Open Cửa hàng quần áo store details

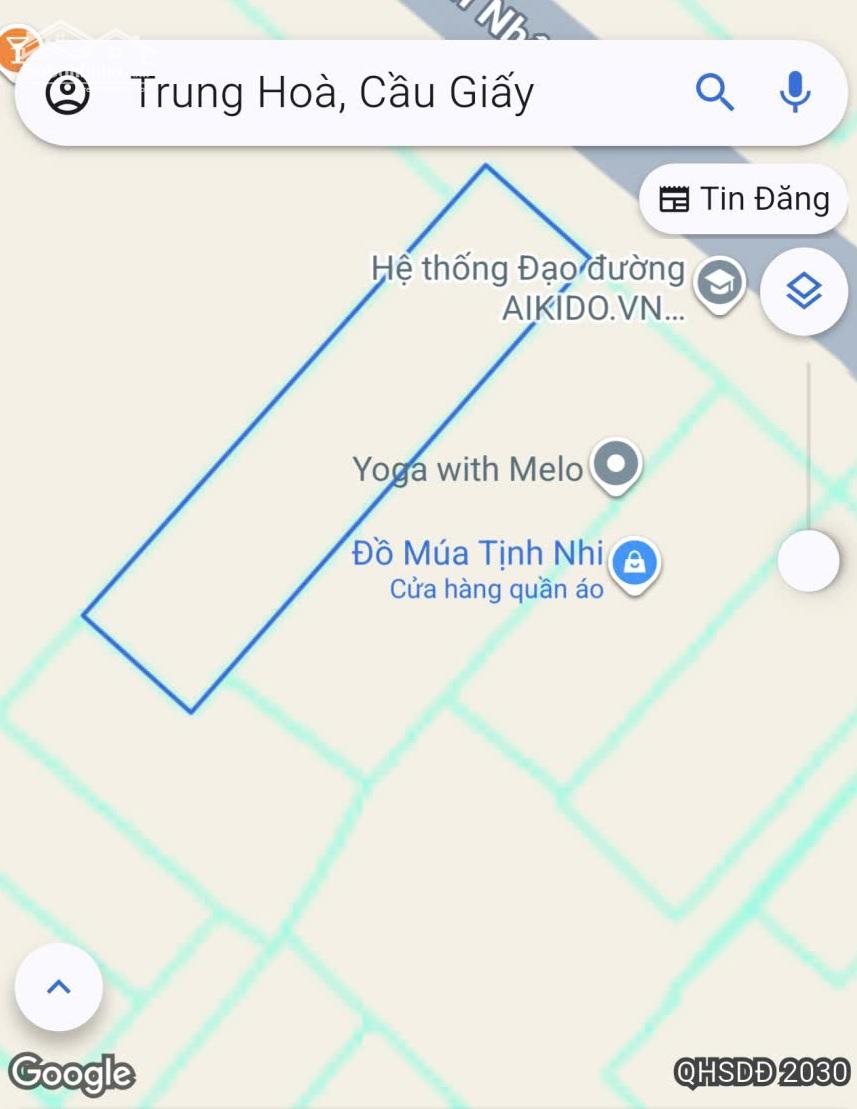pos(495,590)
